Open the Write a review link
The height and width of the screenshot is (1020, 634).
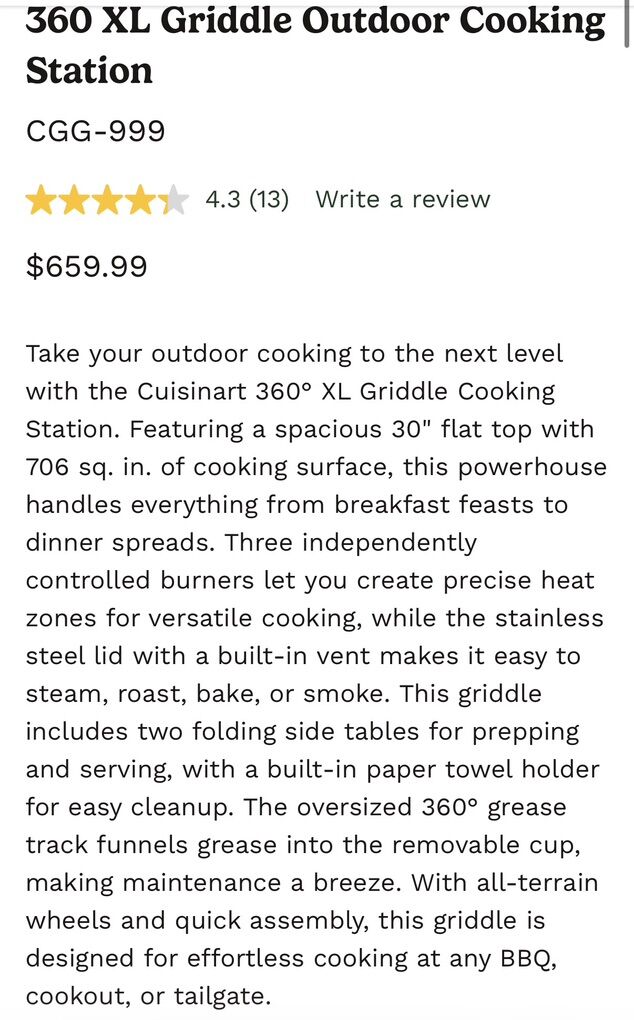[x=402, y=199]
